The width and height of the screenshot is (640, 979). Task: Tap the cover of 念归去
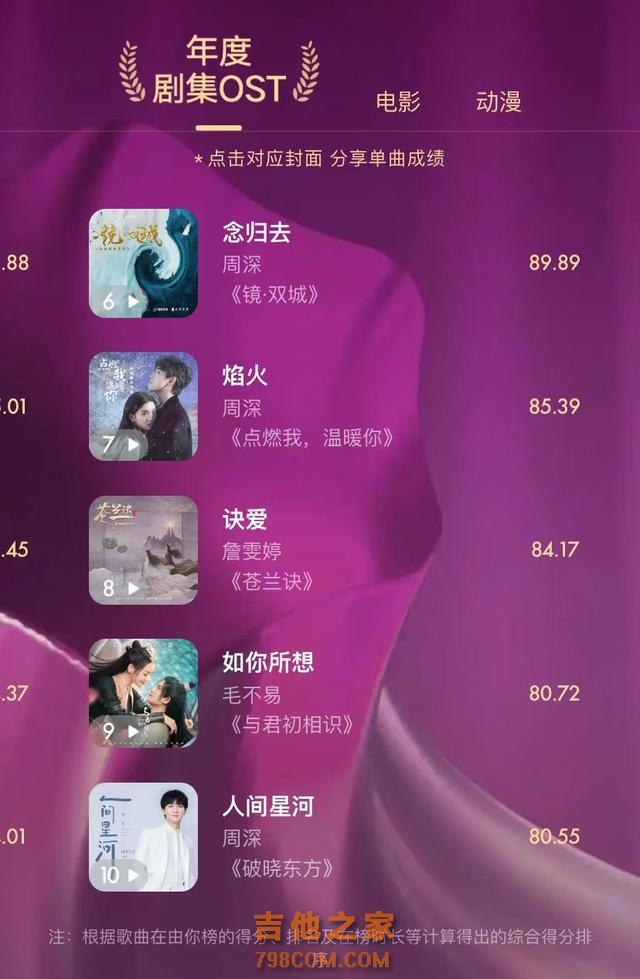point(143,263)
